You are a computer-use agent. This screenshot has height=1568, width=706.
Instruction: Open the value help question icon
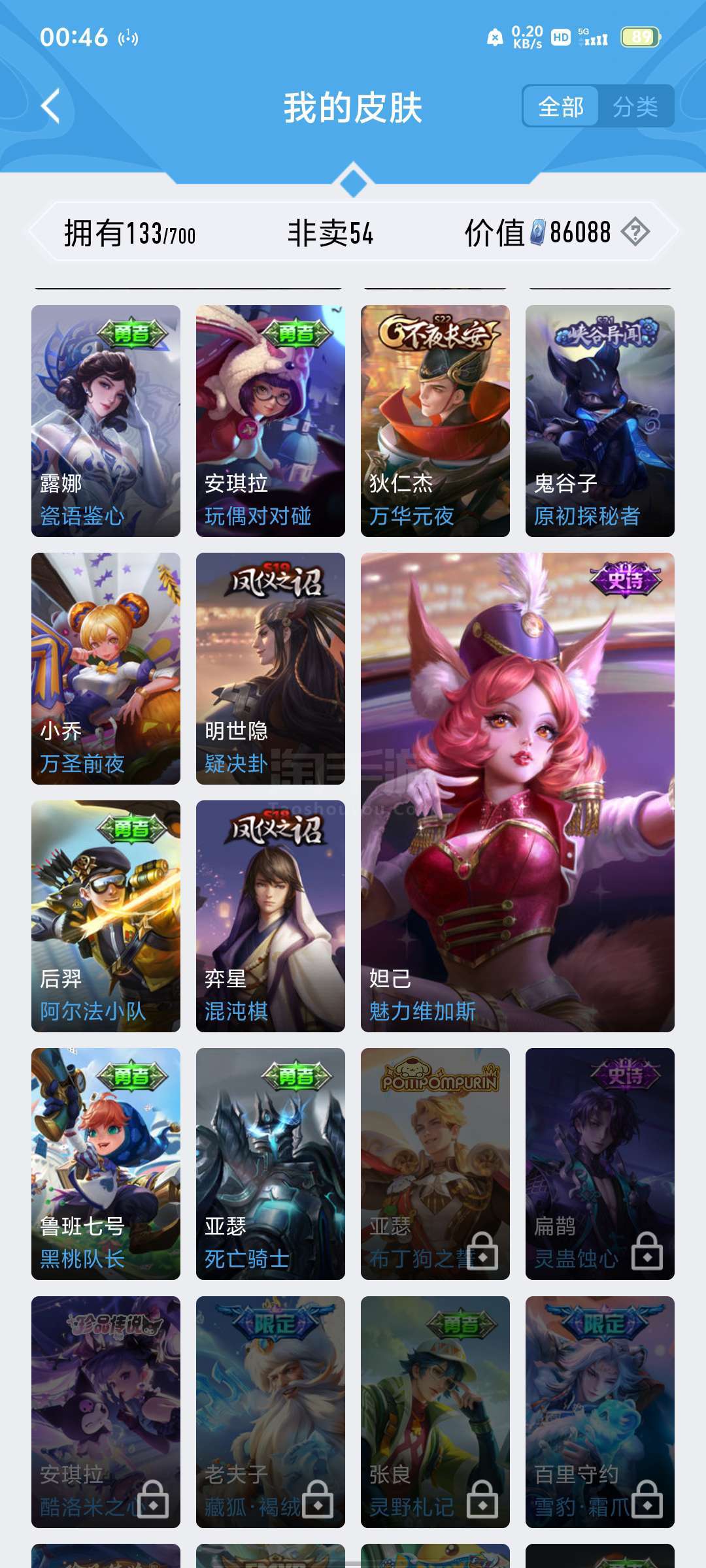point(635,232)
